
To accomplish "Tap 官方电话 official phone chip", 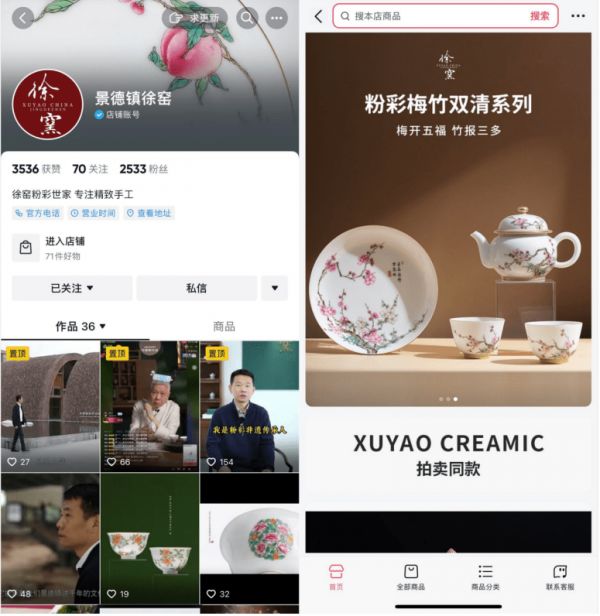I will pyautogui.click(x=37, y=213).
